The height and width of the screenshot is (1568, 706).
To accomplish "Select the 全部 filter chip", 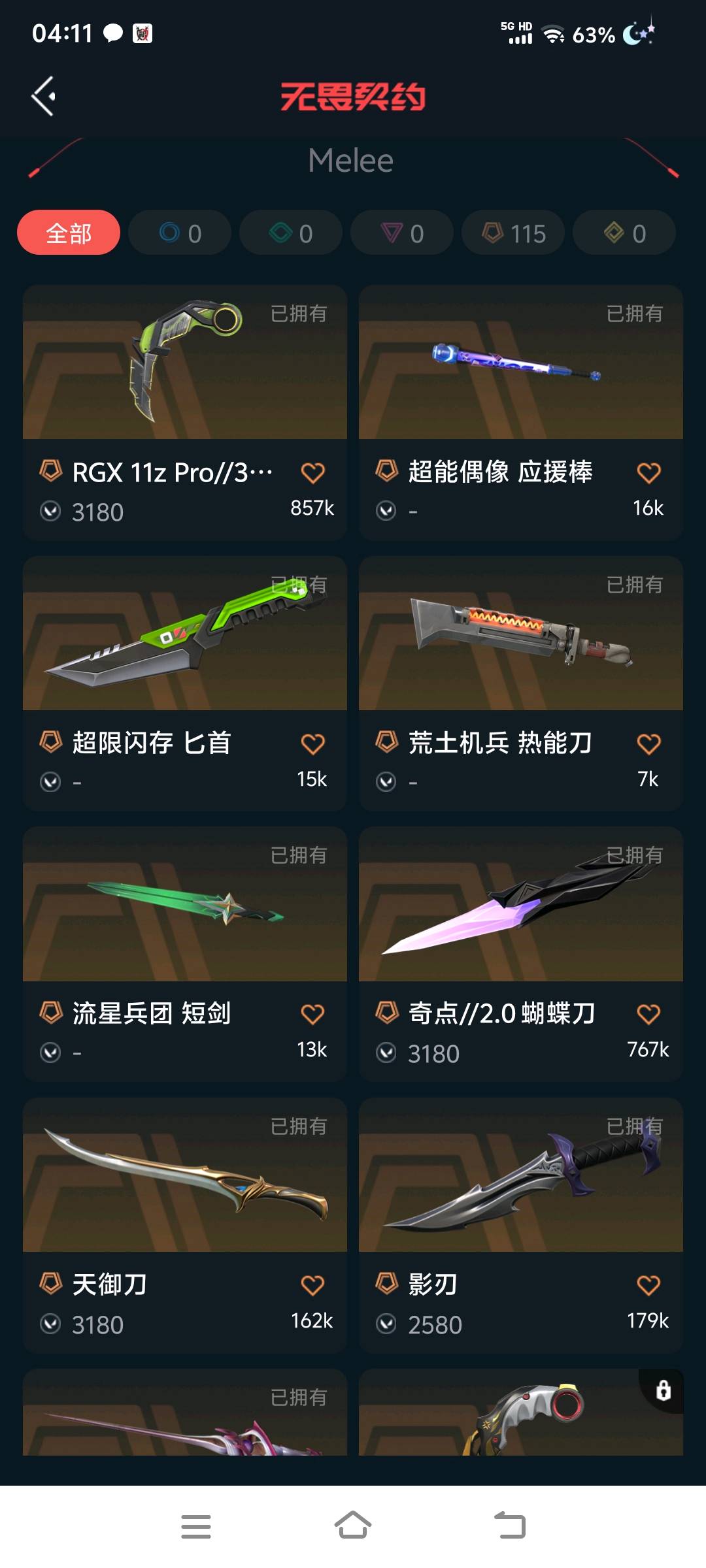I will (x=69, y=233).
